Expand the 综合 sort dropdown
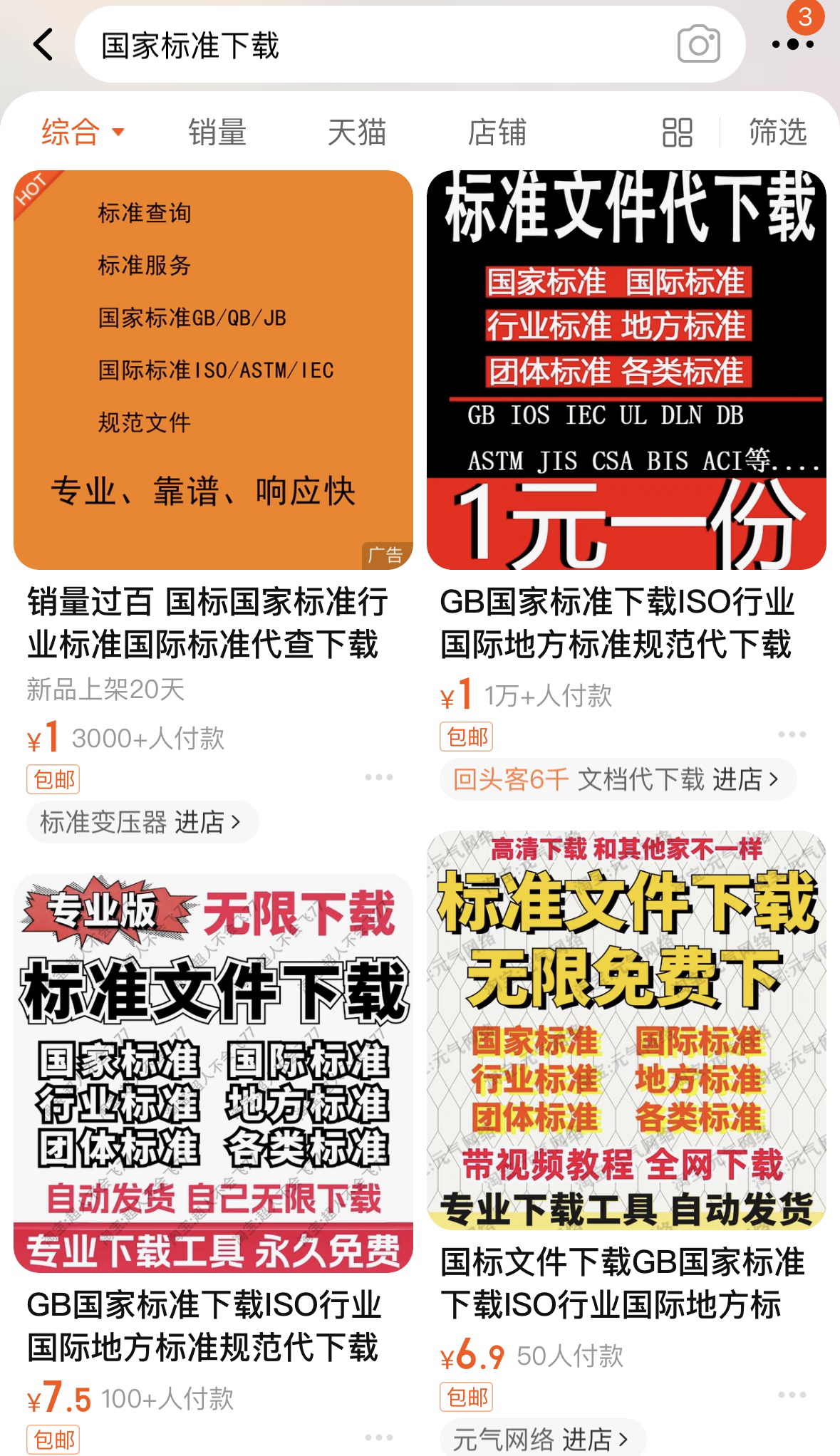This screenshot has width=840, height=1456. coord(82,132)
